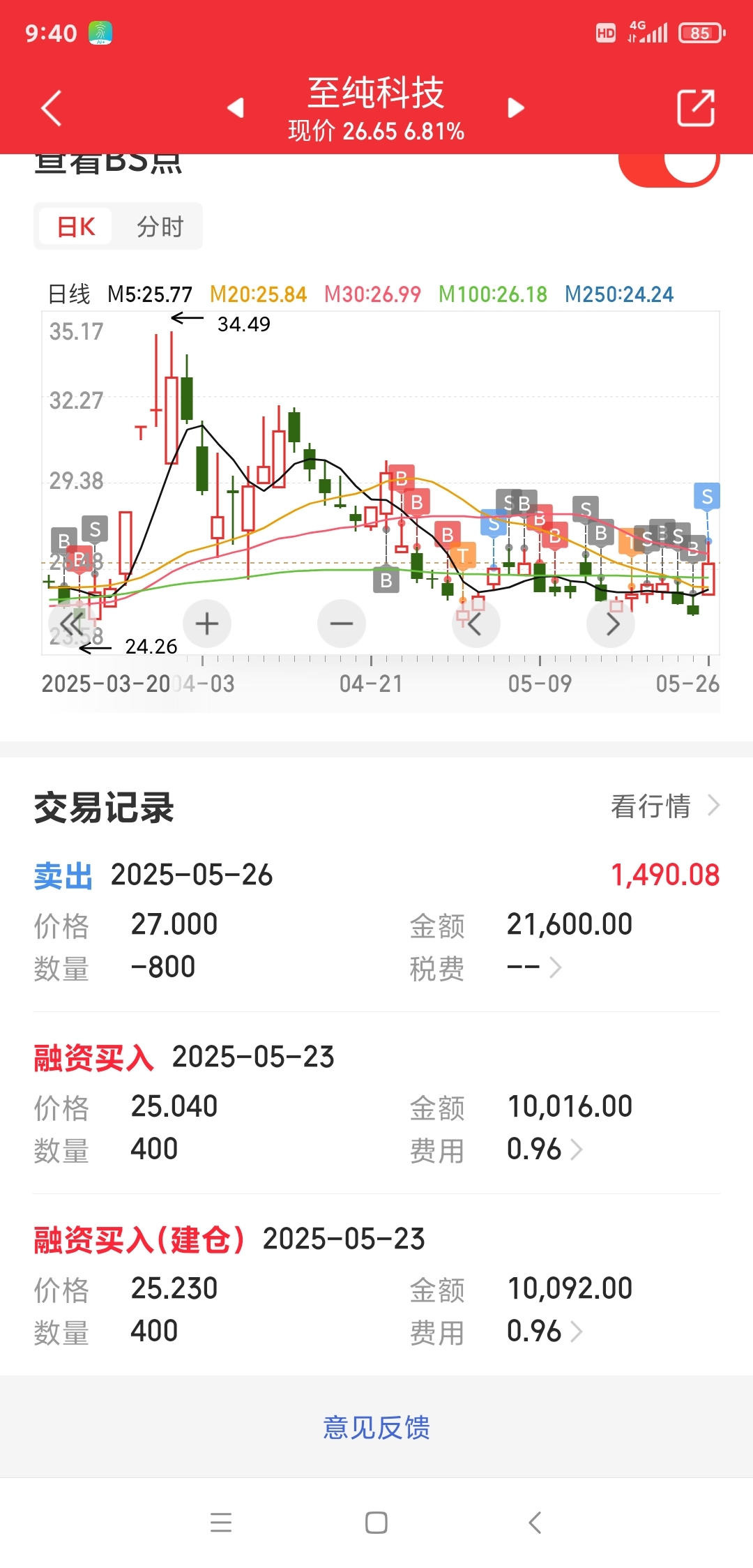Zoom in the K-line chart
Screen dimensions: 753x1568
(206, 624)
